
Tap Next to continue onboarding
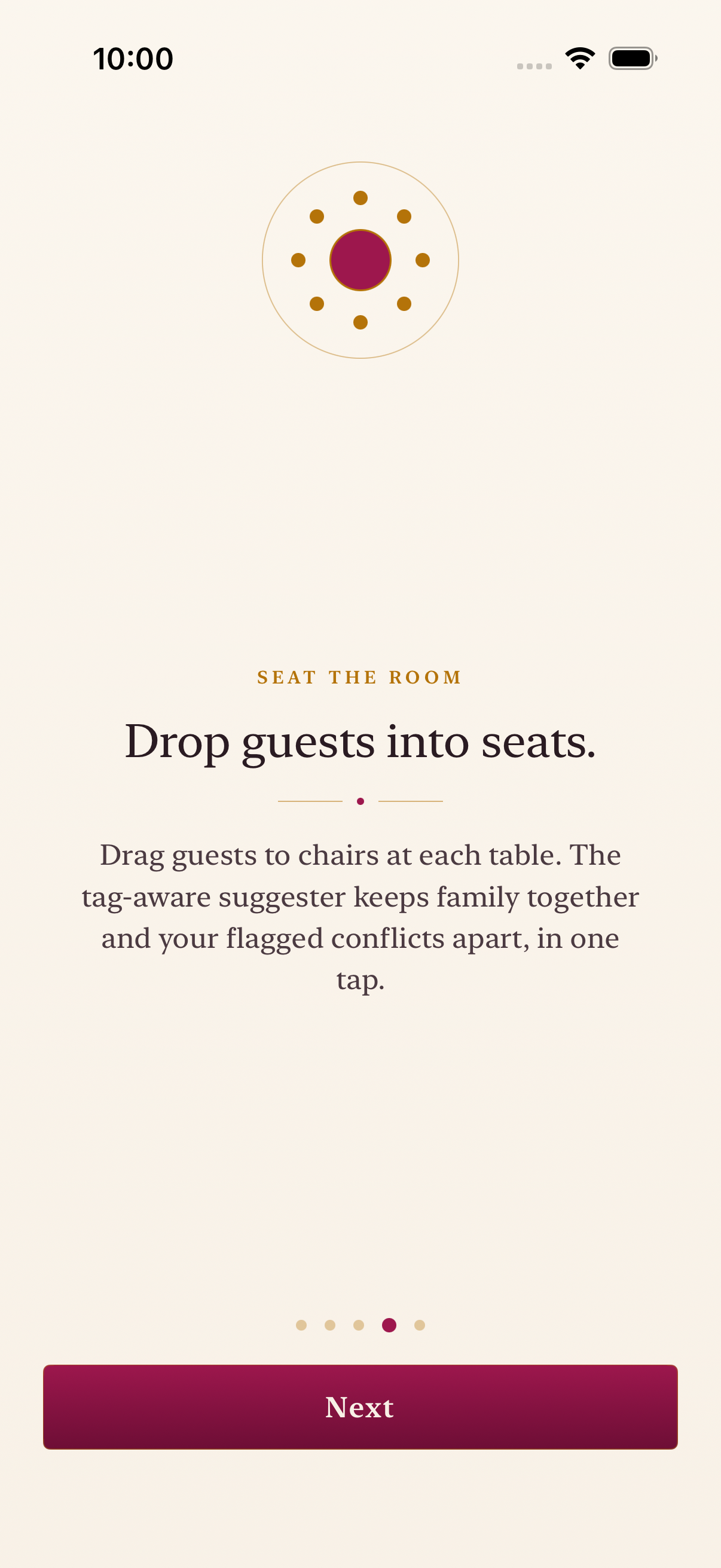360,1407
